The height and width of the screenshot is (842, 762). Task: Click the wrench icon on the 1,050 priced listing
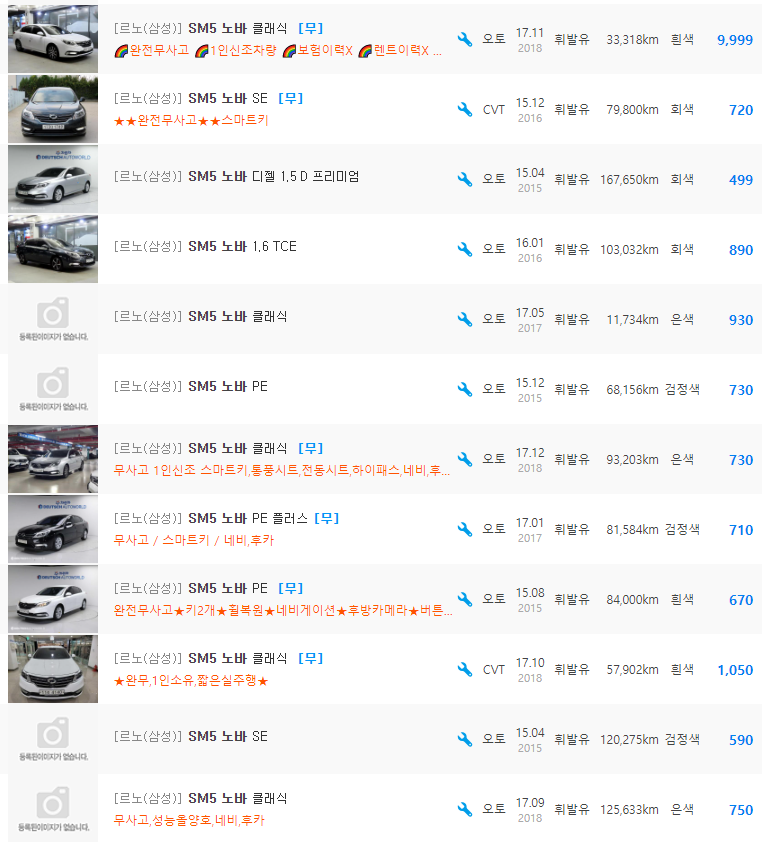(462, 669)
